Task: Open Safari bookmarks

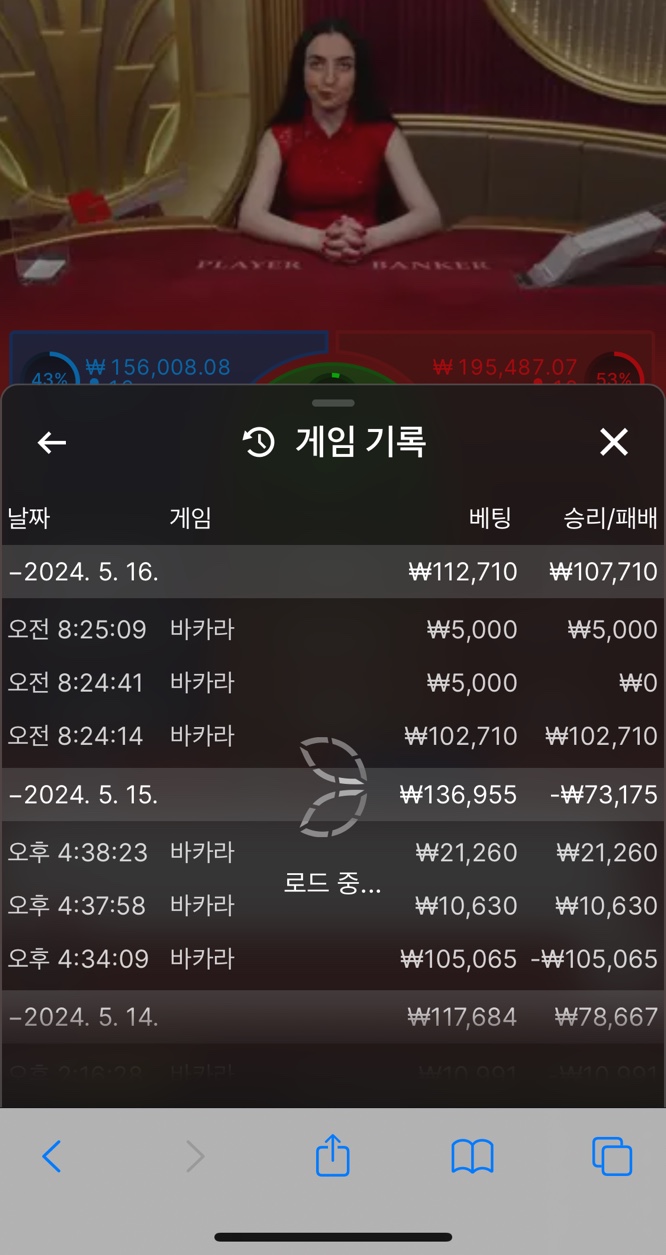Action: point(472,1157)
